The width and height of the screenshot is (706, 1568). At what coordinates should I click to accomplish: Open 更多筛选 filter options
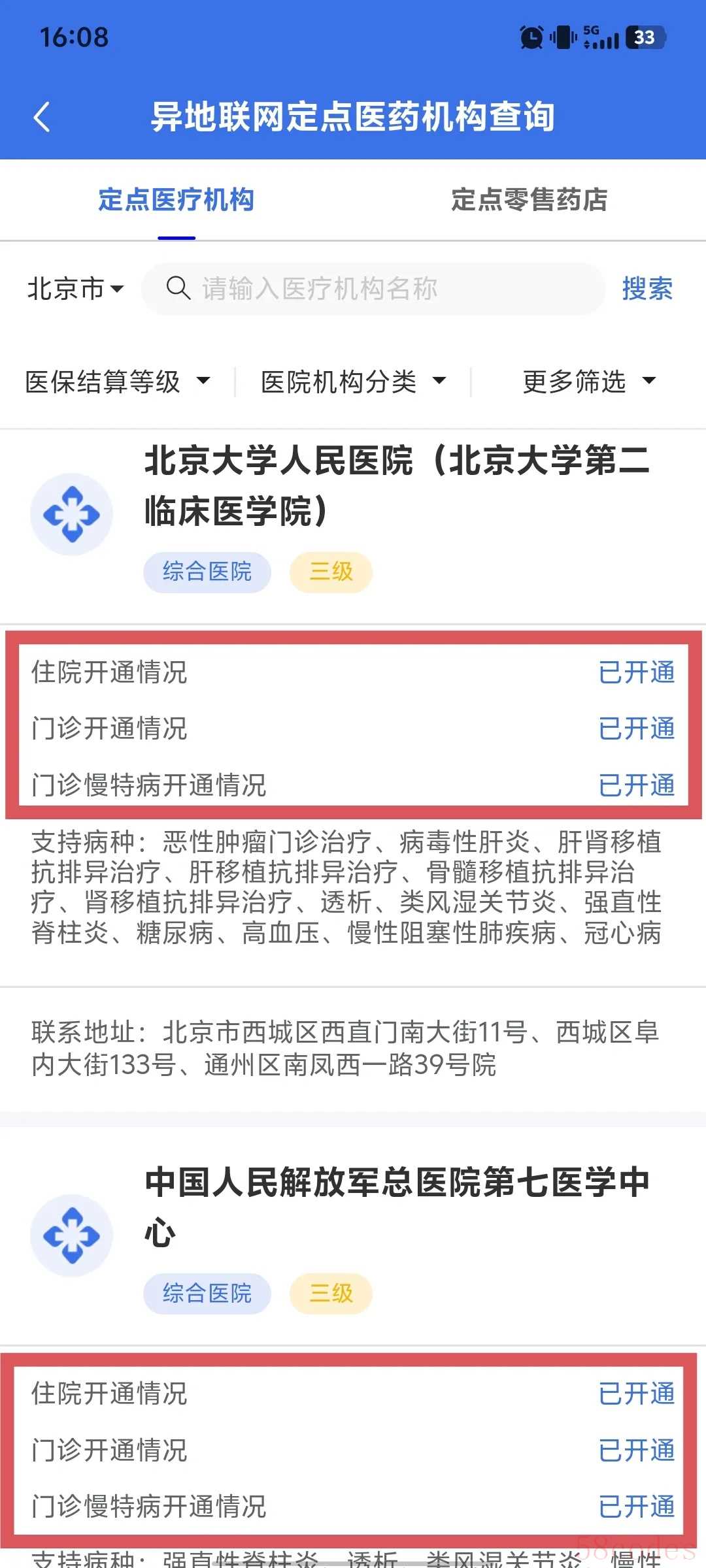coord(588,382)
